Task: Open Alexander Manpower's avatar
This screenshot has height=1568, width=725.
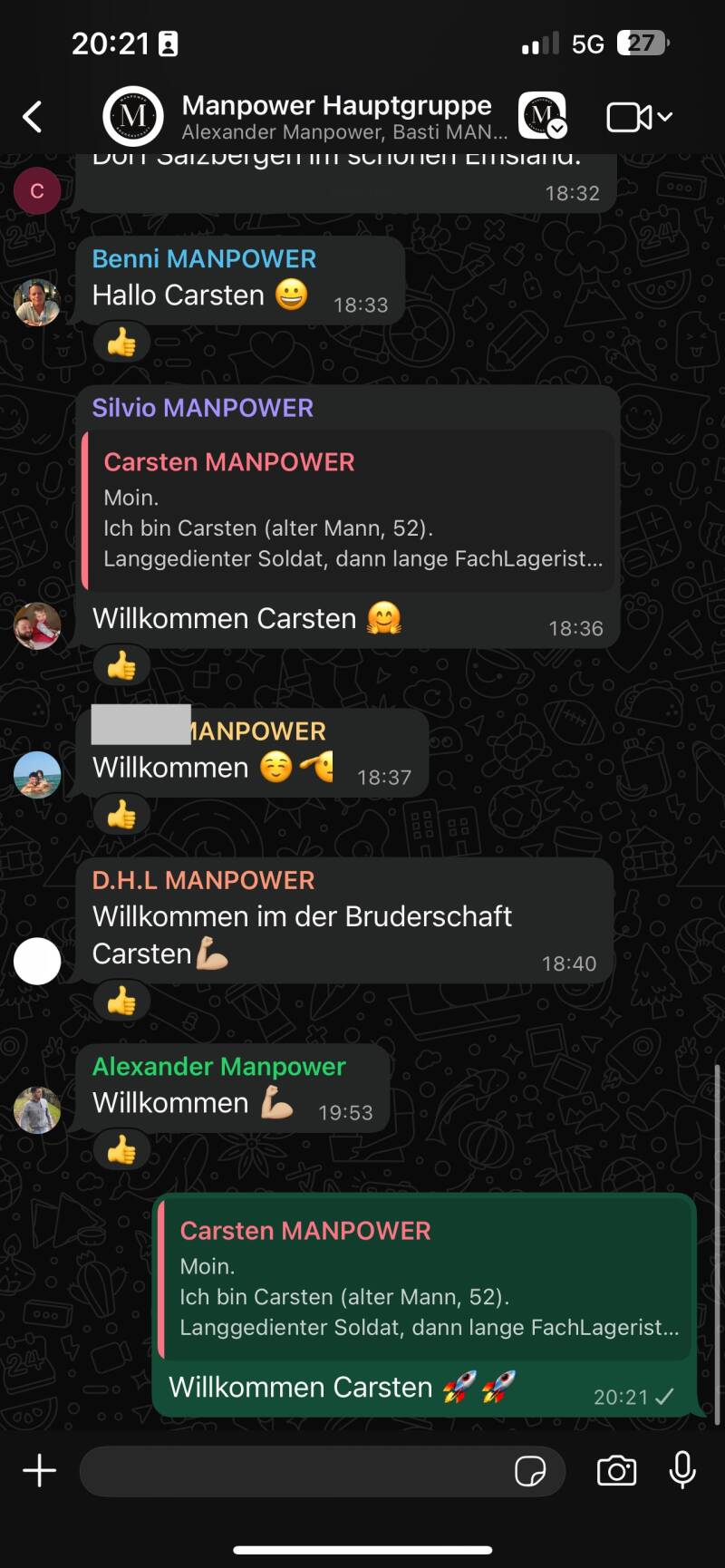Action: coord(37,1110)
